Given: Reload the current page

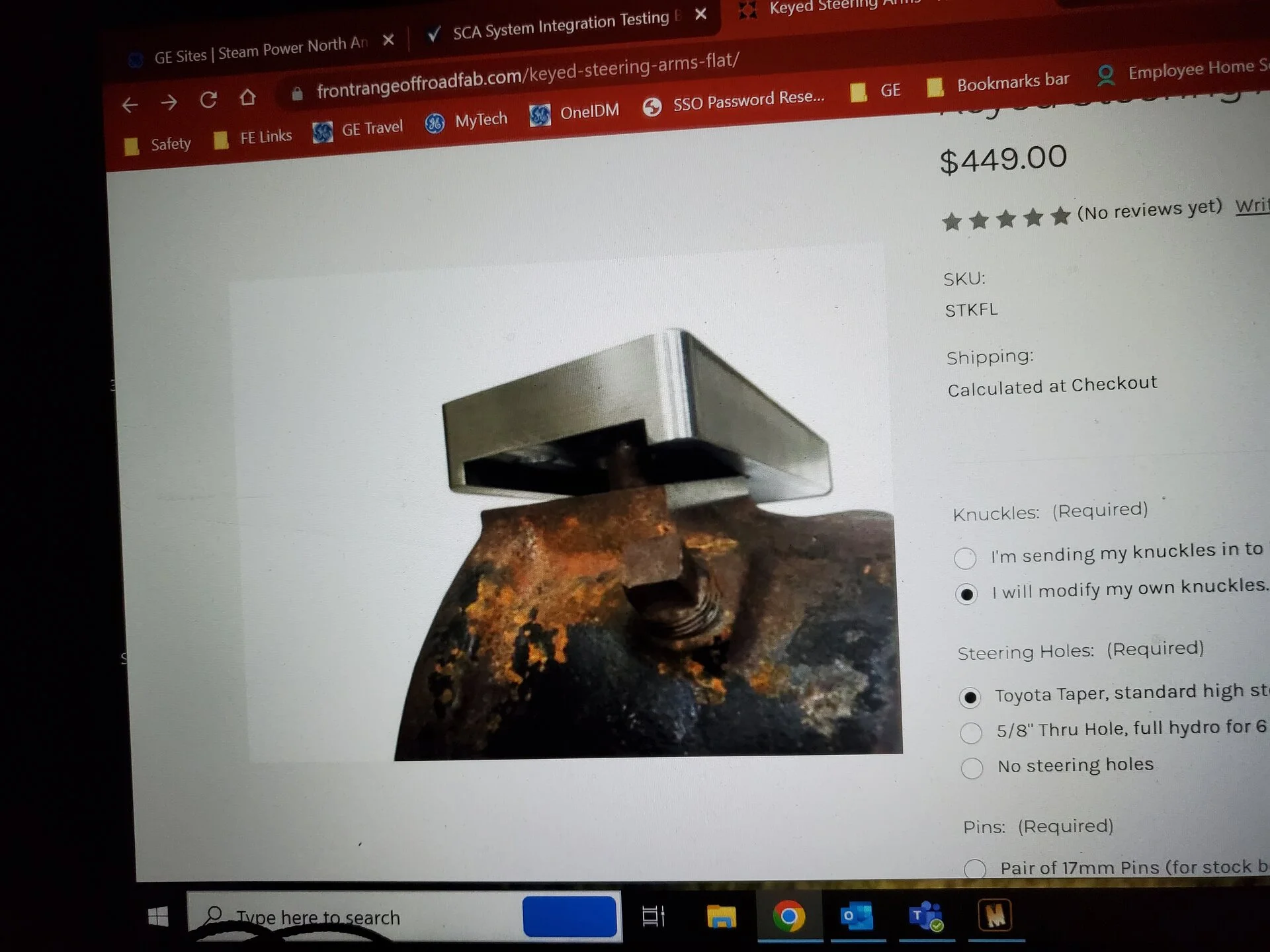Looking at the screenshot, I should tap(208, 100).
